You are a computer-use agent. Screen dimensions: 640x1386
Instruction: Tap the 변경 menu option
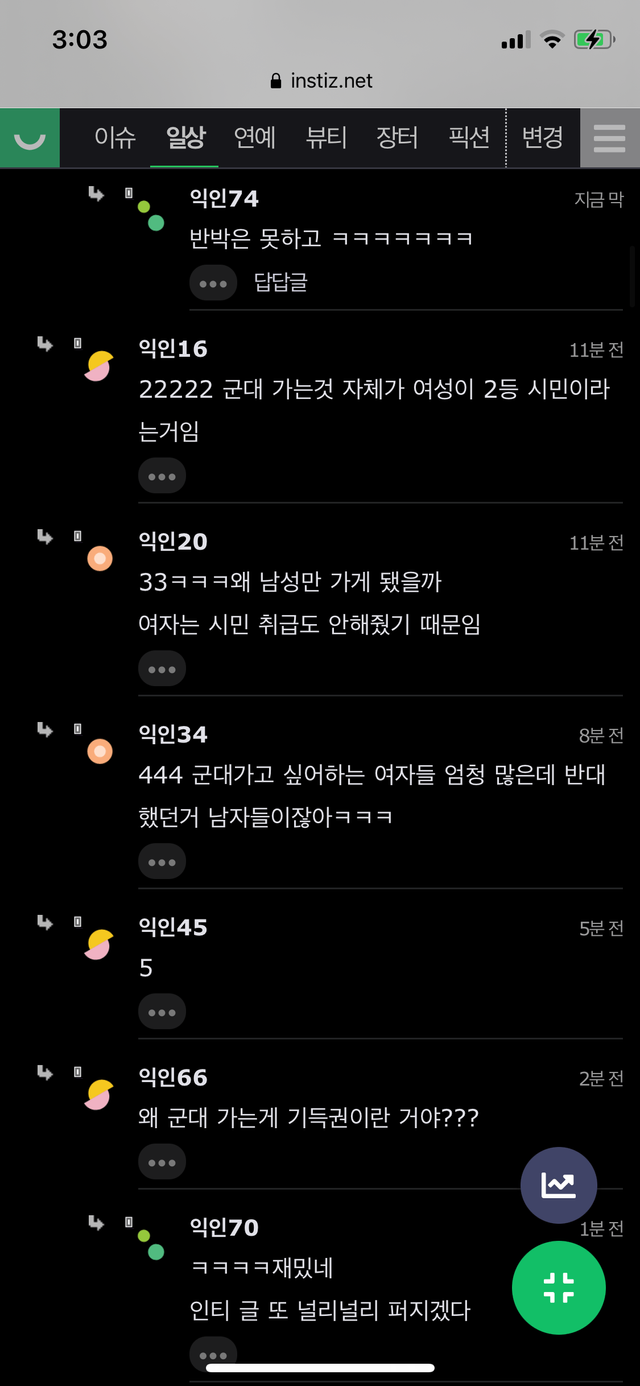pyautogui.click(x=543, y=137)
